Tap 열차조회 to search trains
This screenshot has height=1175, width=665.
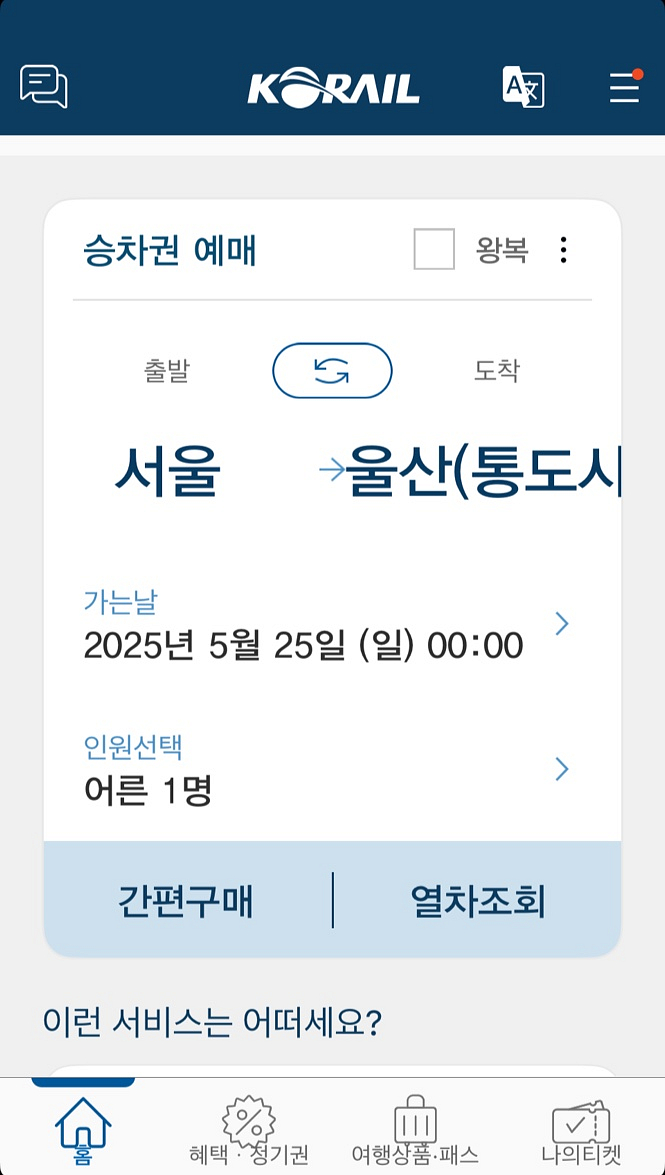coord(478,900)
